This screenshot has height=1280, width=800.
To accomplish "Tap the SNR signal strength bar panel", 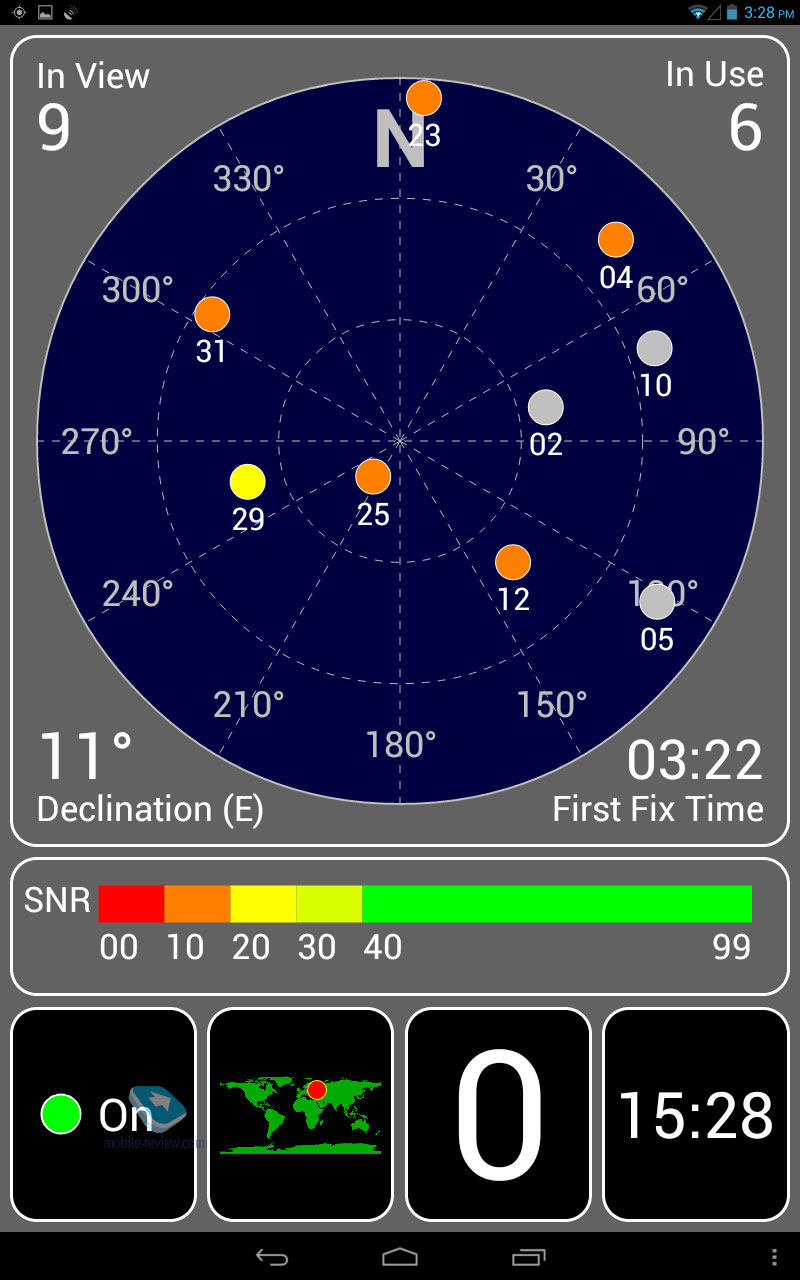I will point(400,926).
